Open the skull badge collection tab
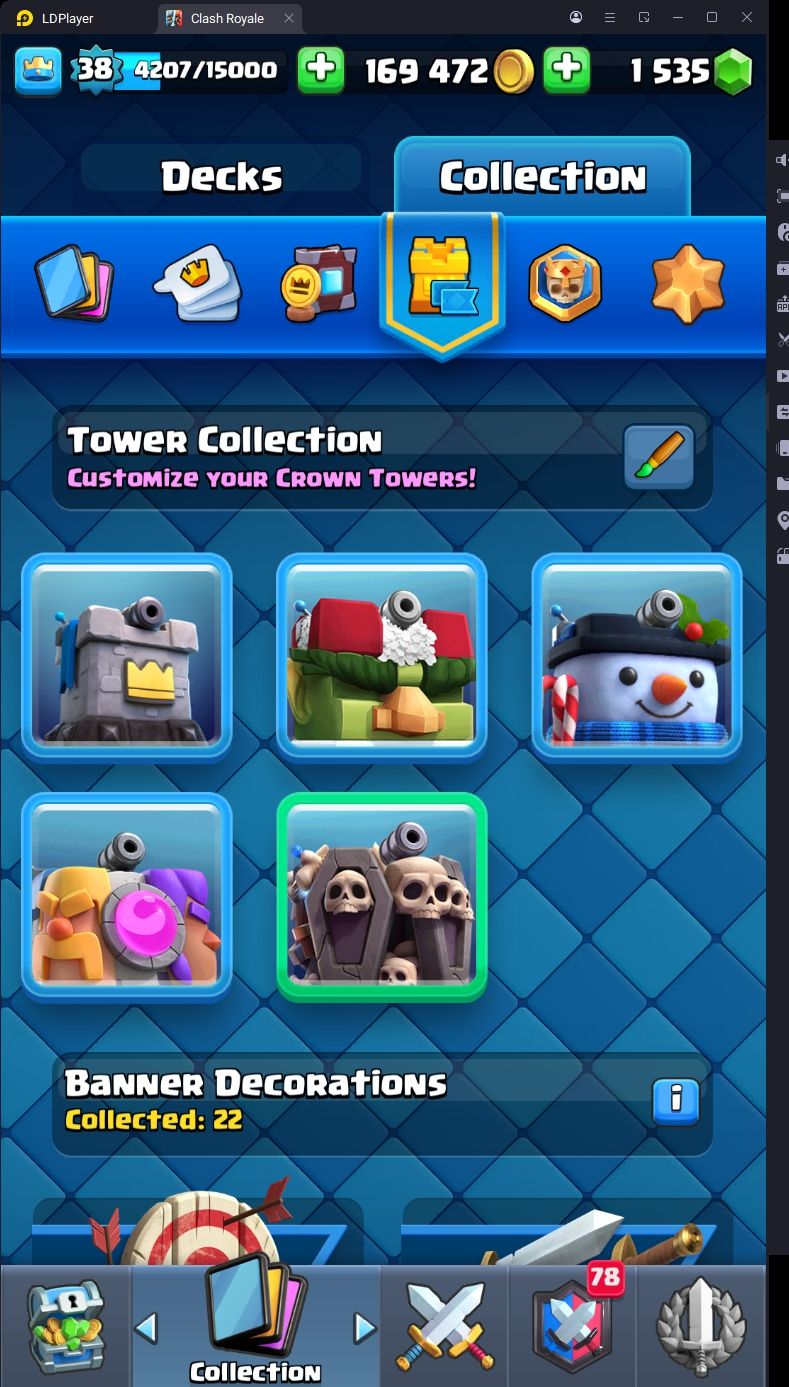This screenshot has width=789, height=1387. tap(565, 283)
